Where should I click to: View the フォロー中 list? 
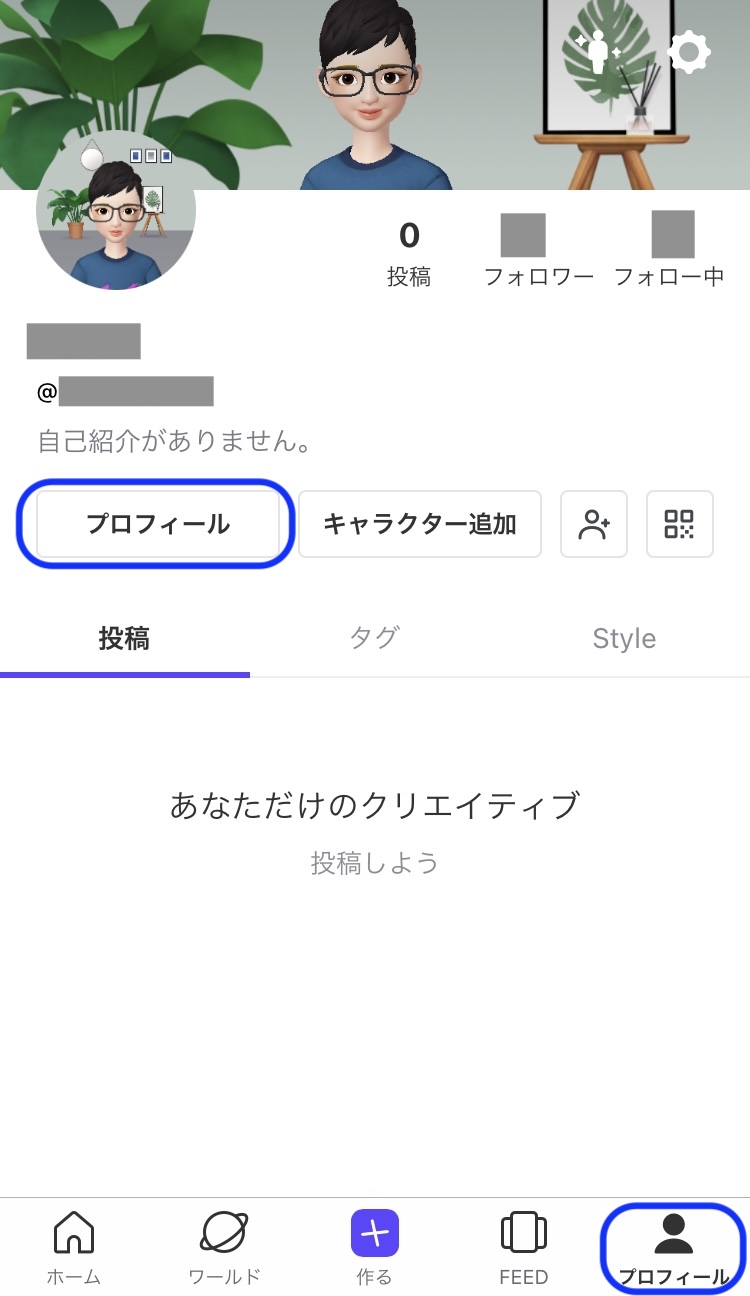669,252
